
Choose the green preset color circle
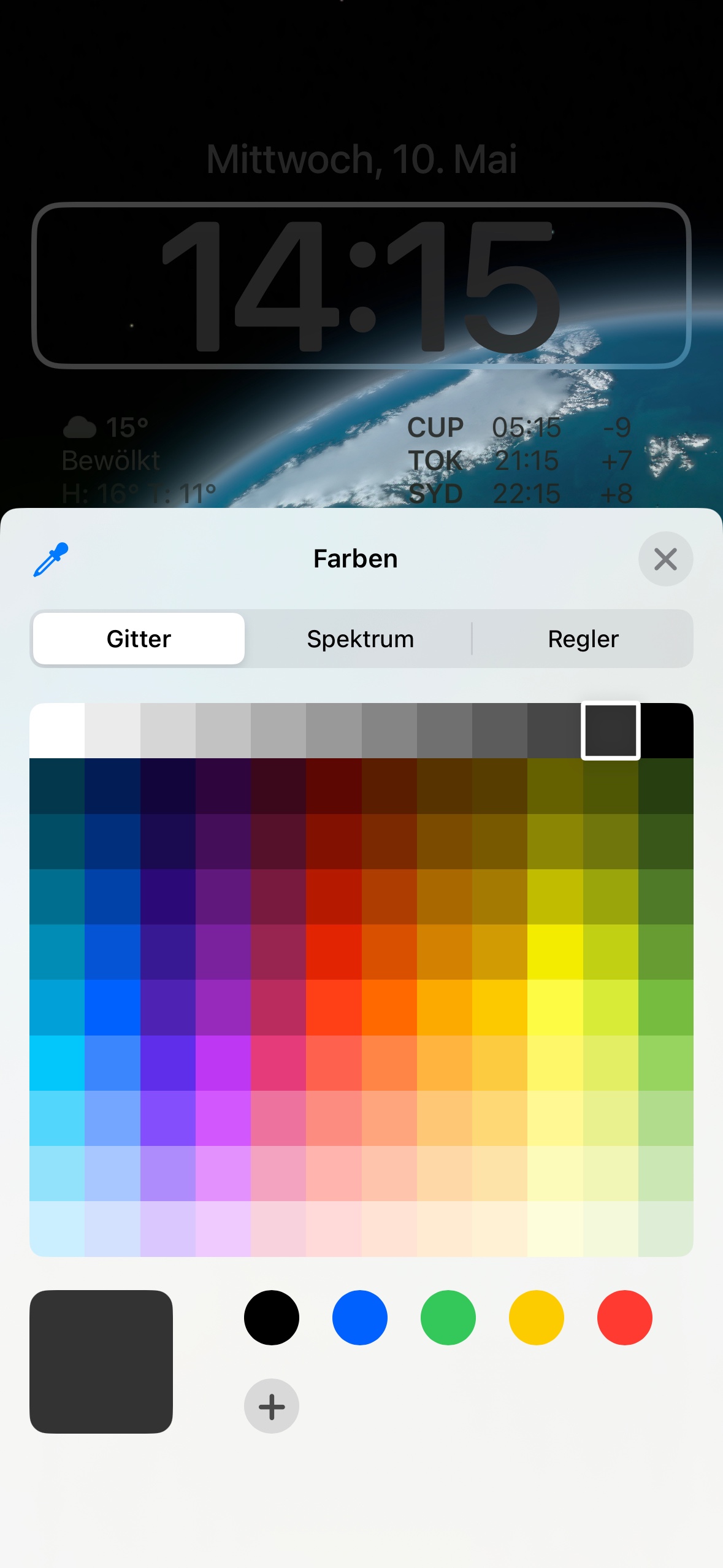[448, 1318]
